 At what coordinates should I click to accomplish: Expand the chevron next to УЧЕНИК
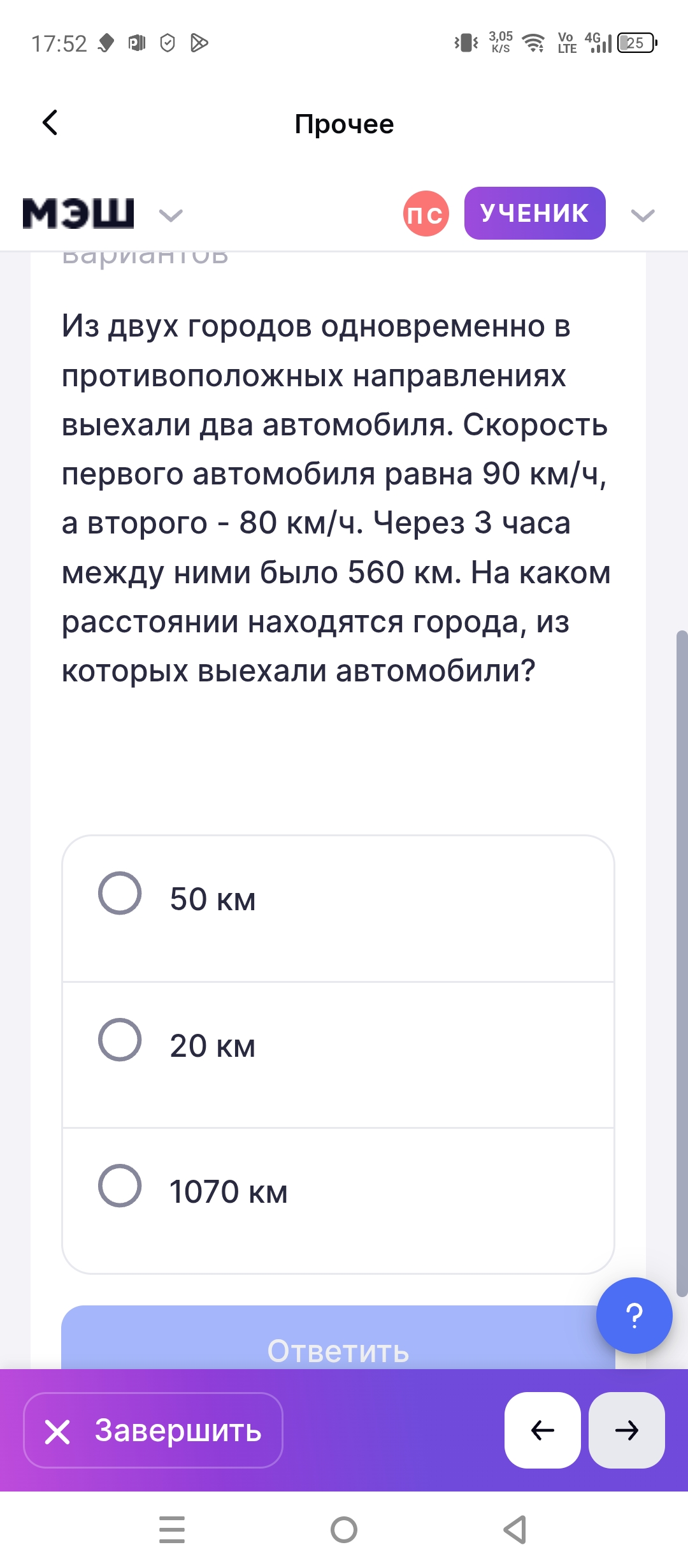tap(642, 215)
